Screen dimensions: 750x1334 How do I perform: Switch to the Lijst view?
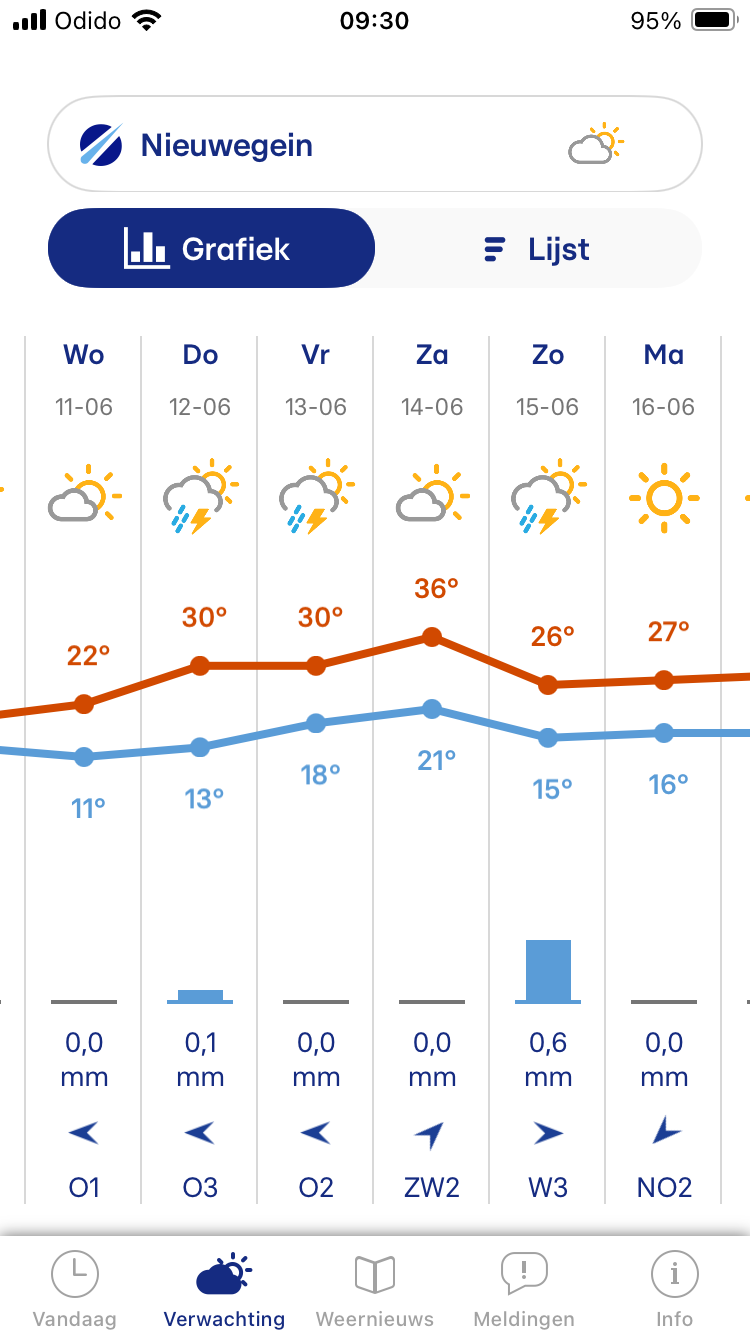click(537, 249)
